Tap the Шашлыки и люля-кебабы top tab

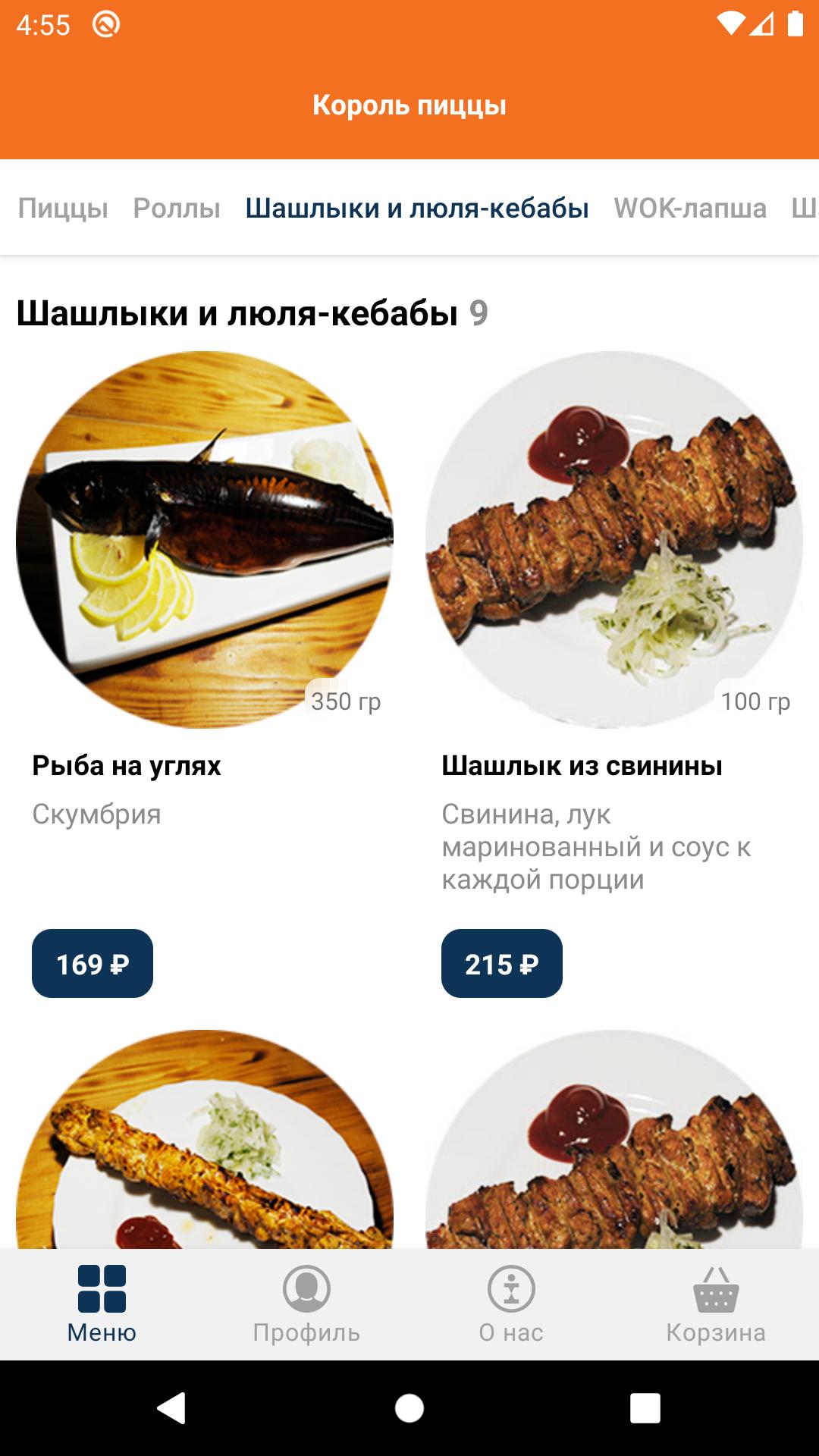tap(417, 208)
